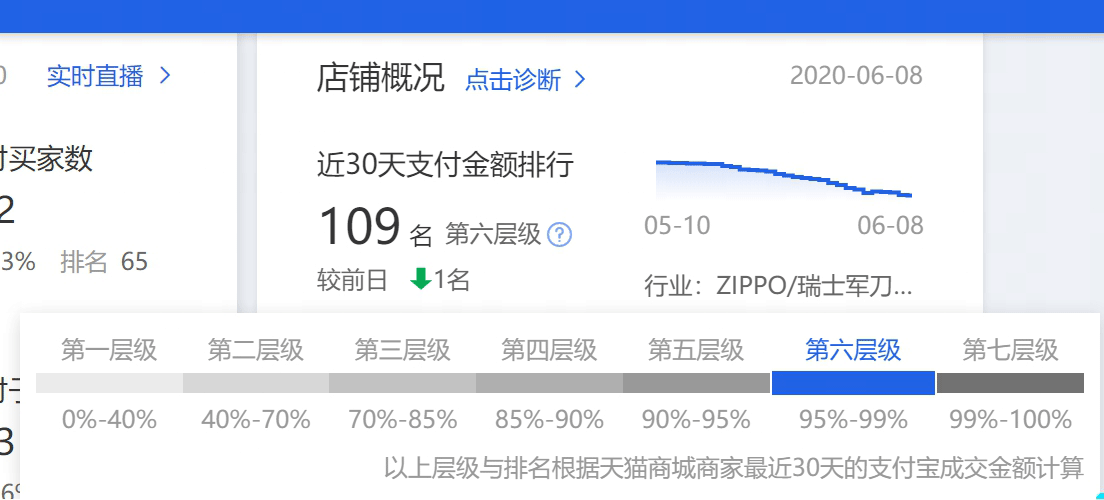Open the 实时直播 link
Image resolution: width=1104 pixels, height=500 pixels.
point(108,76)
